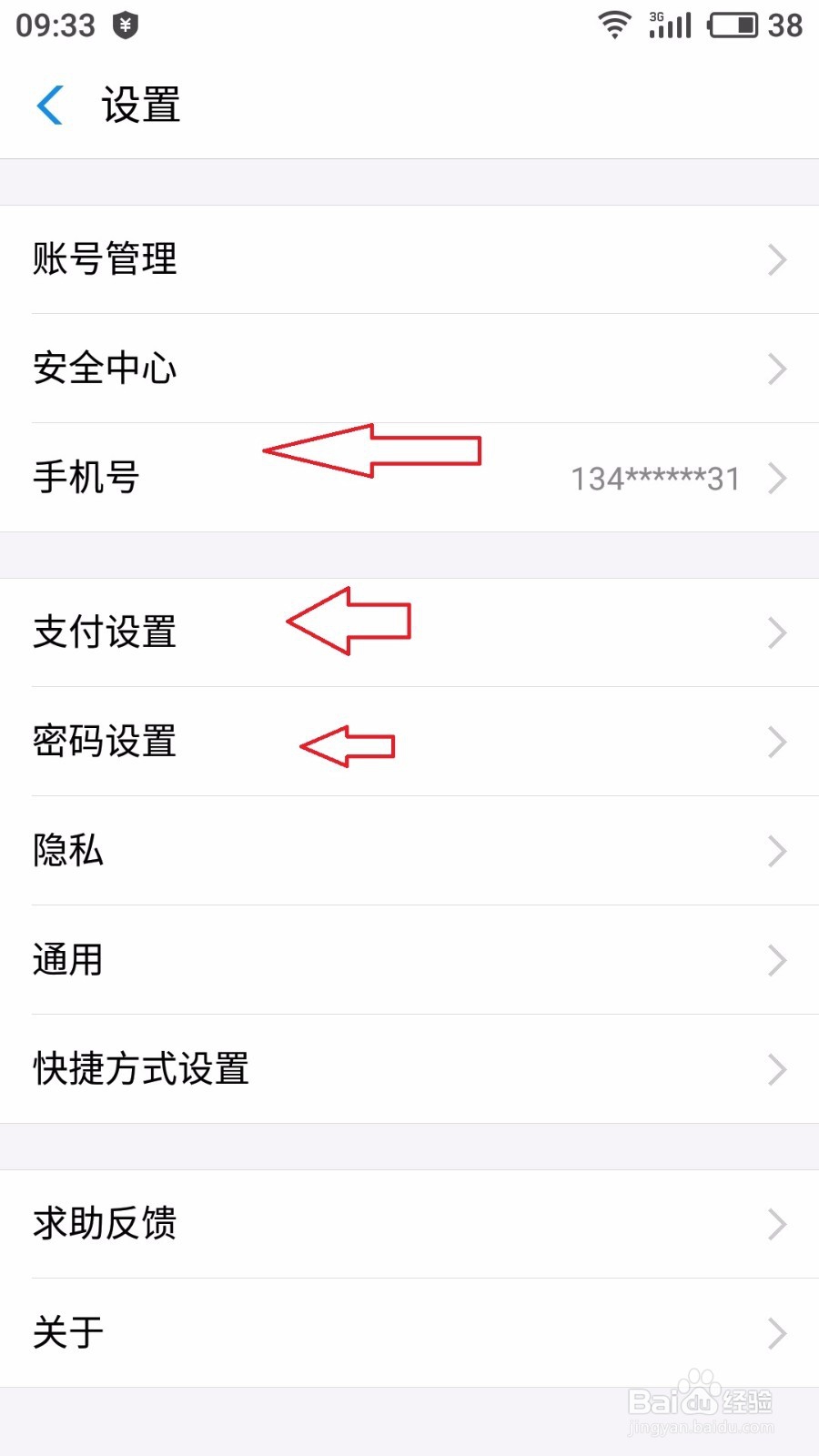Click the Baidu 经验 watermark logo
Image resolution: width=819 pixels, height=1456 pixels.
[x=701, y=1401]
